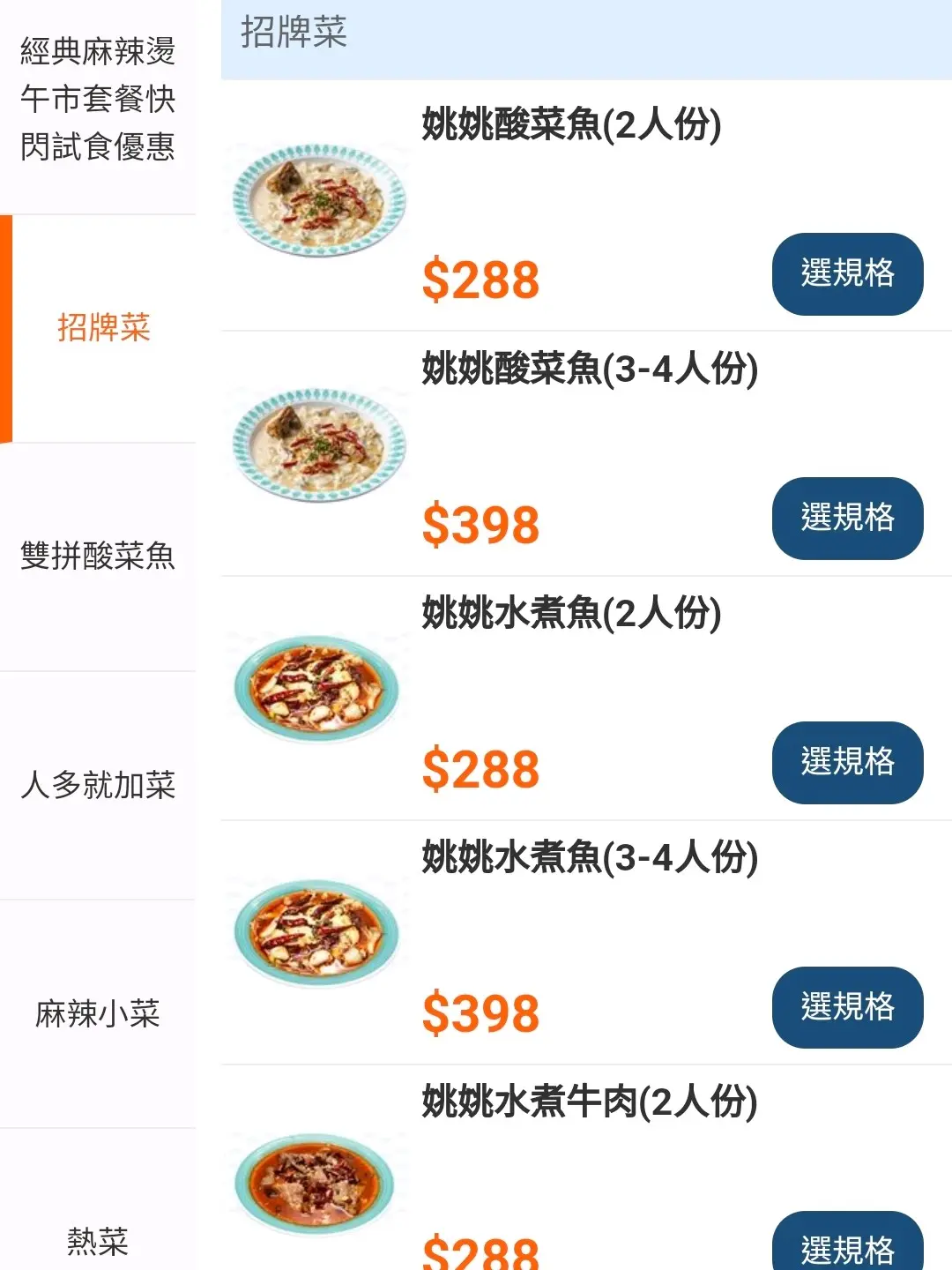Choose options for 姚姚酸菜魚(3-4人份)
The width and height of the screenshot is (952, 1270).
tap(847, 518)
